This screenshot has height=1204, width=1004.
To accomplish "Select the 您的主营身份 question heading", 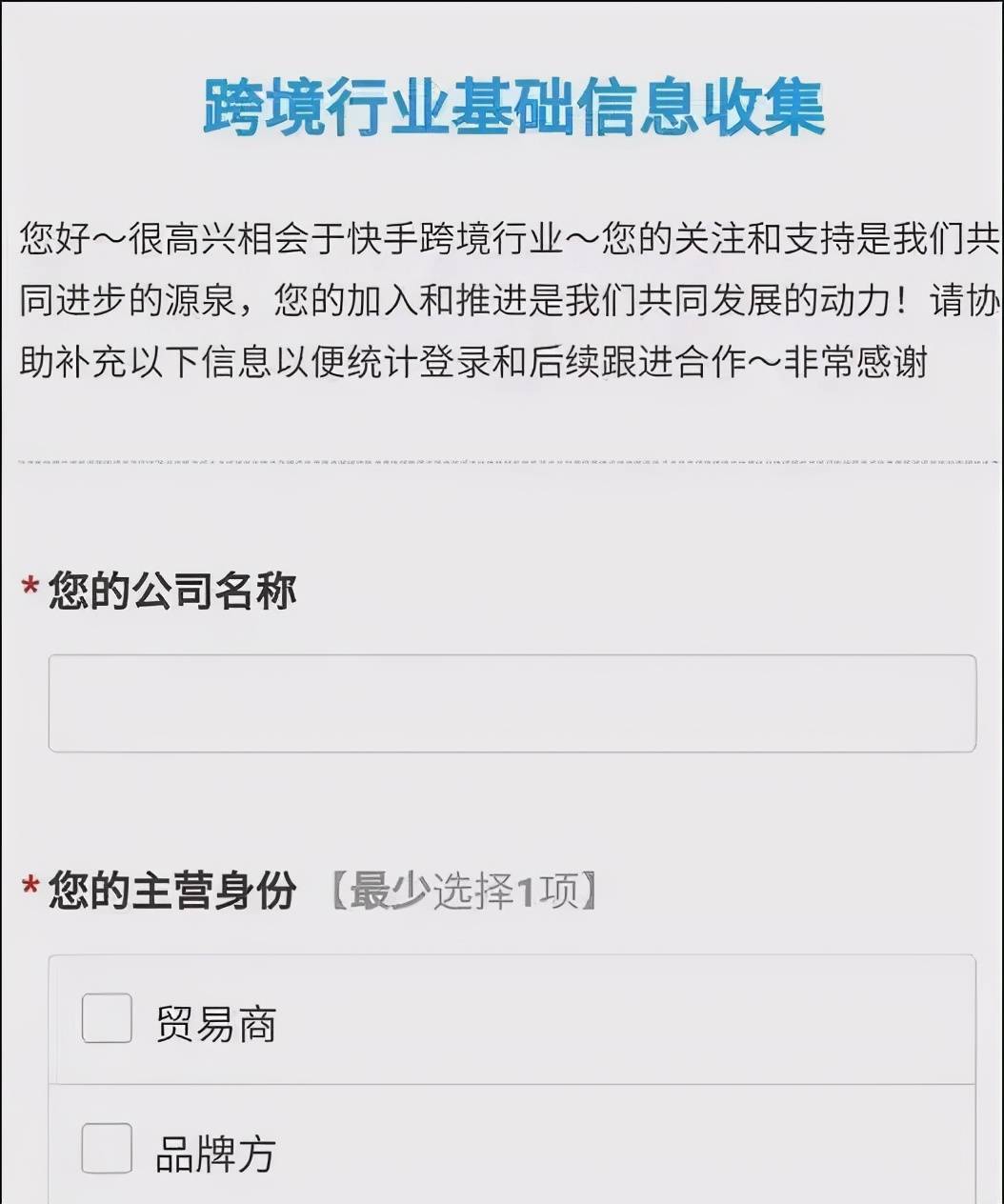I will (170, 890).
